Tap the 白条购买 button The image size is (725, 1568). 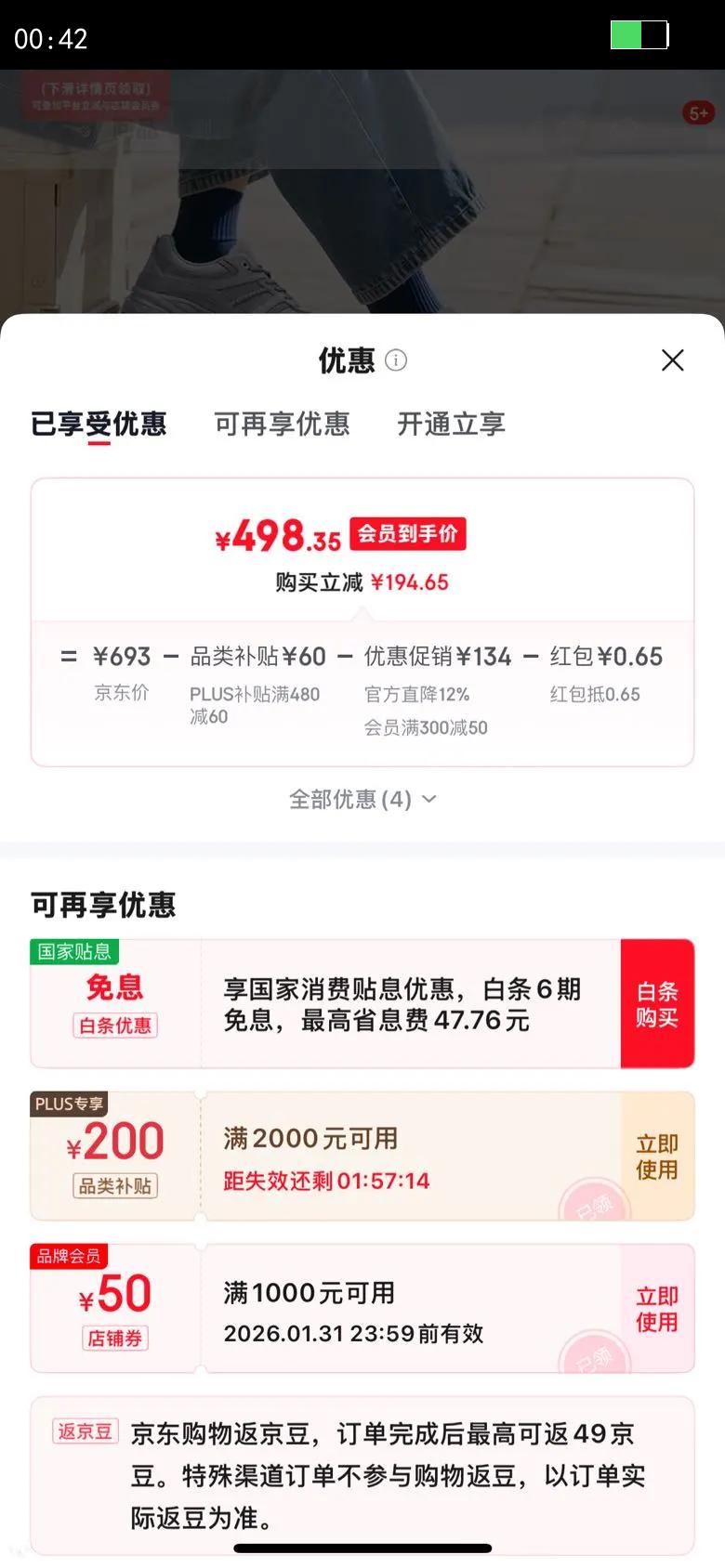657,1004
